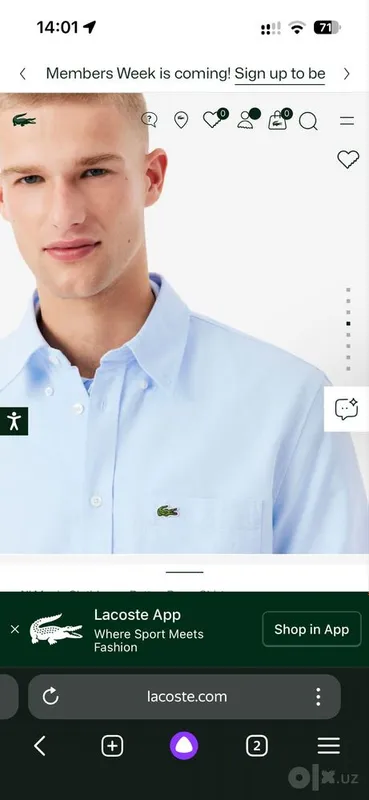The image size is (369, 800).
Task: Open the site search magnifier
Action: (x=308, y=121)
